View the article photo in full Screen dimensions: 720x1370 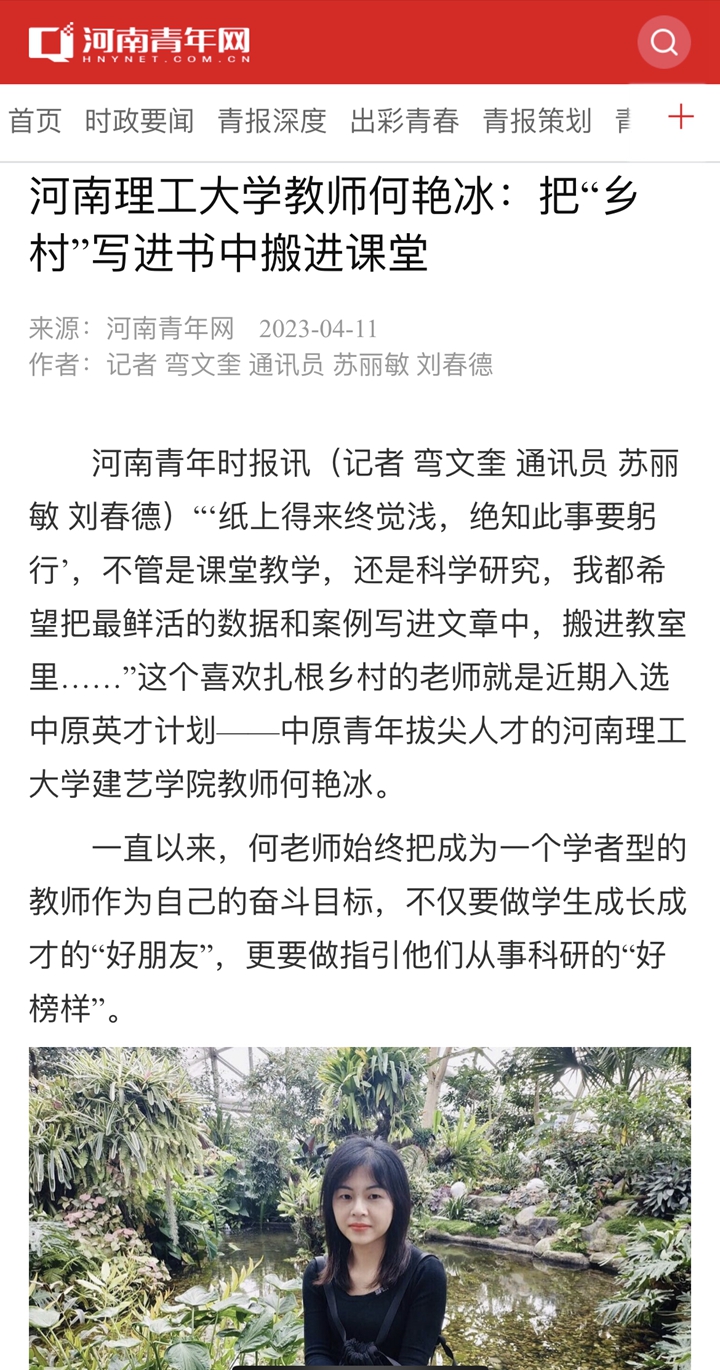360,1208
